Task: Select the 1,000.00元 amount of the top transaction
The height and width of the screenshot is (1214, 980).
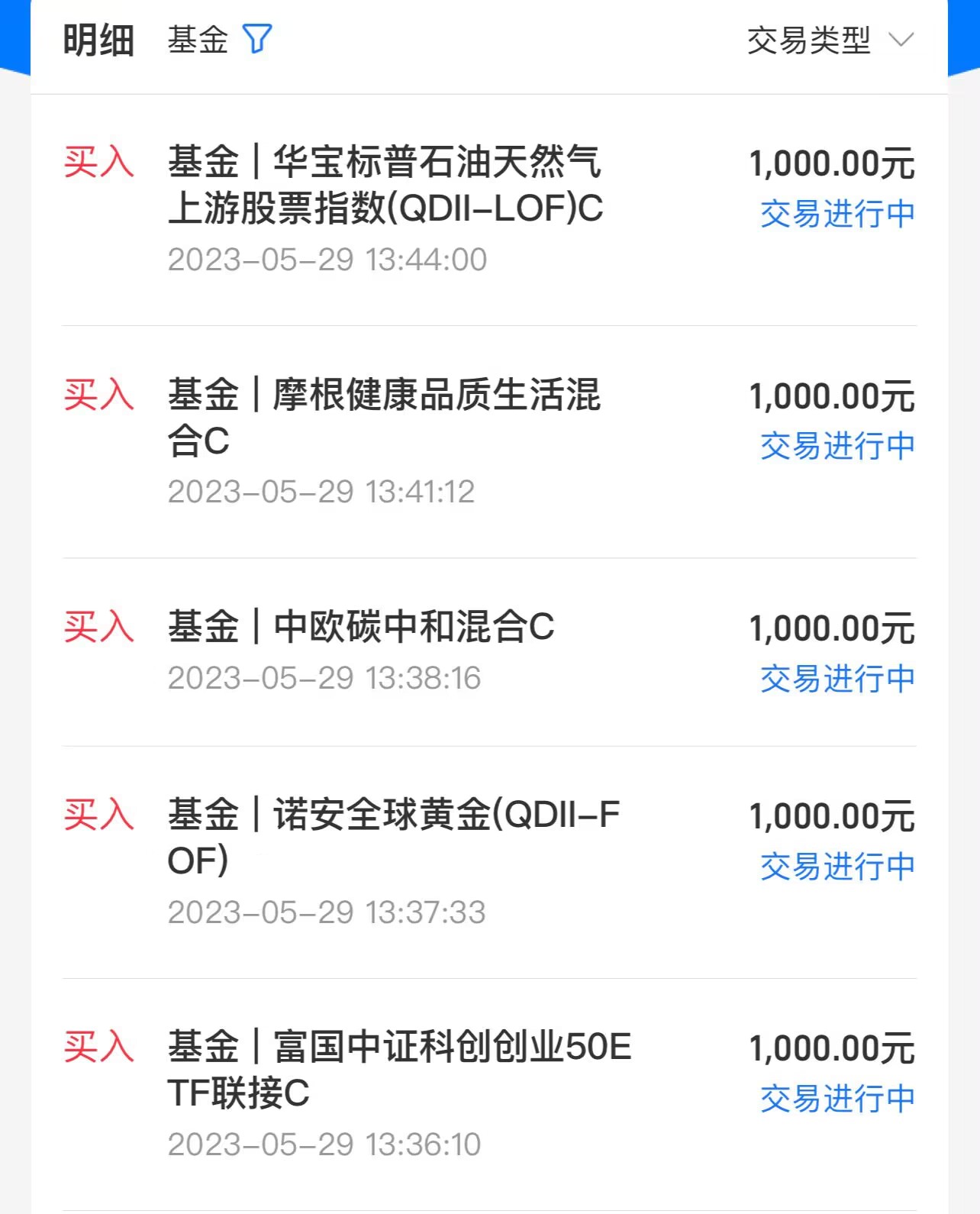Action: 830,164
